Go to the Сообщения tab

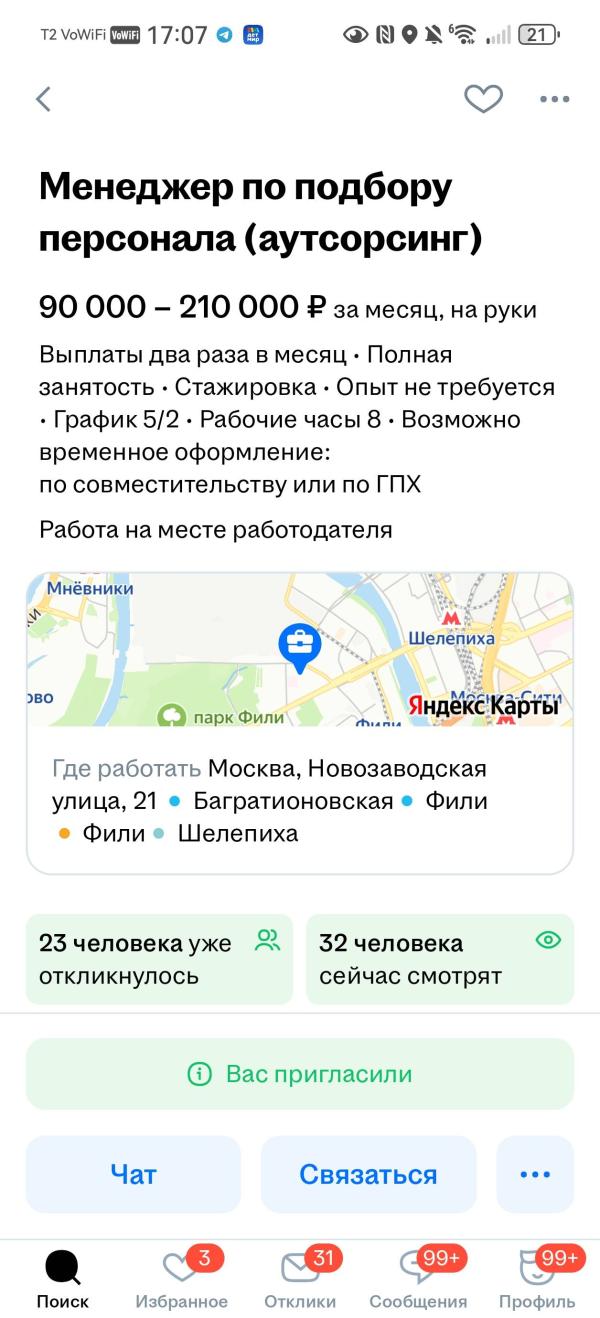click(418, 1280)
